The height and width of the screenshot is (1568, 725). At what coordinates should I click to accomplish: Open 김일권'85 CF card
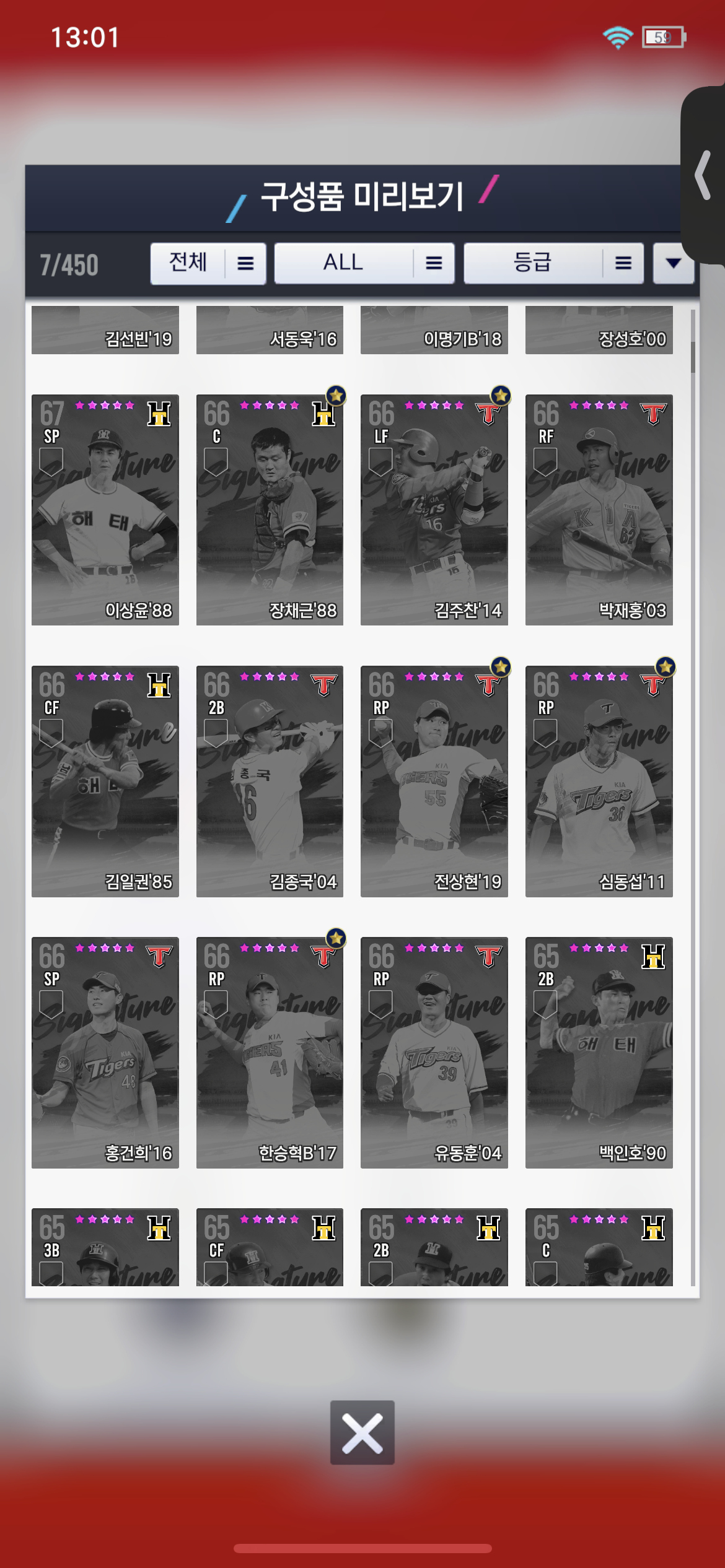105,781
